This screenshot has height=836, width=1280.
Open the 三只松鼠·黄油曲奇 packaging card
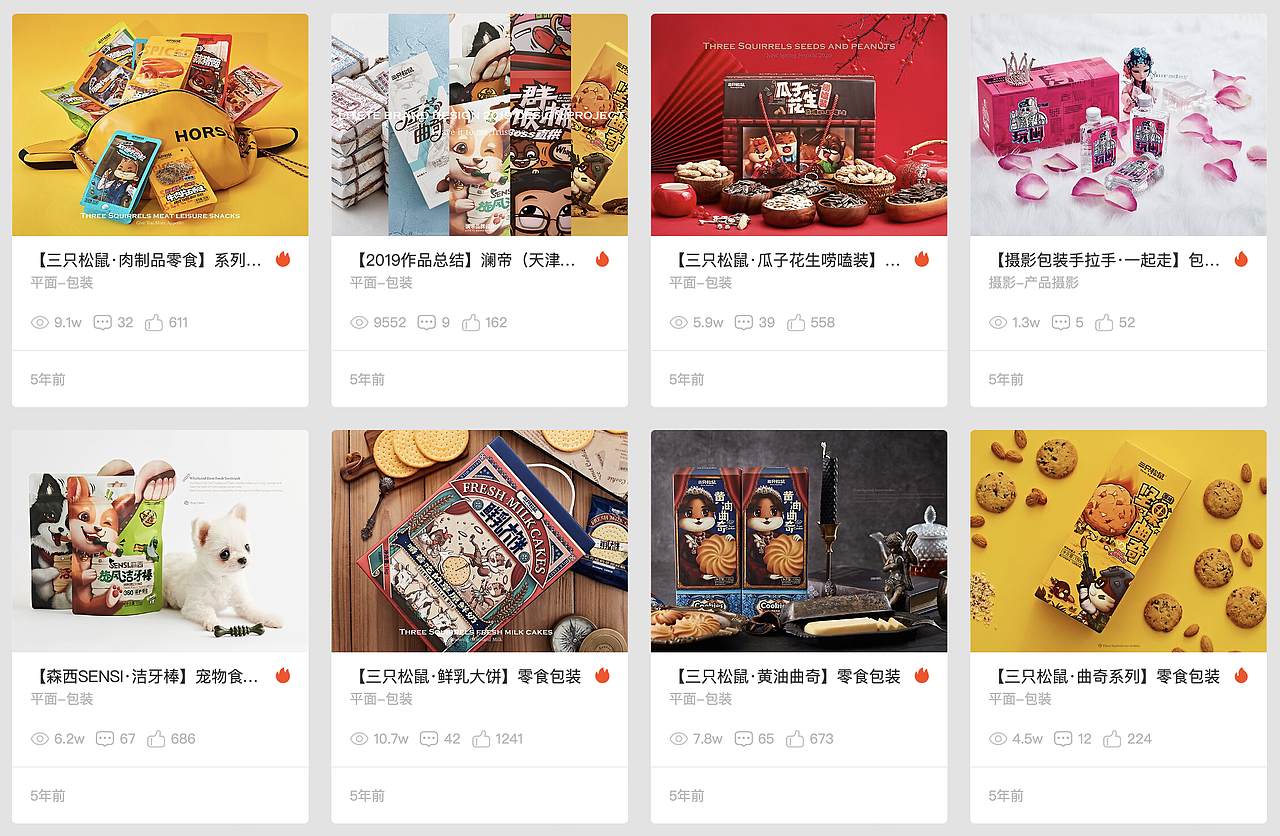point(798,541)
